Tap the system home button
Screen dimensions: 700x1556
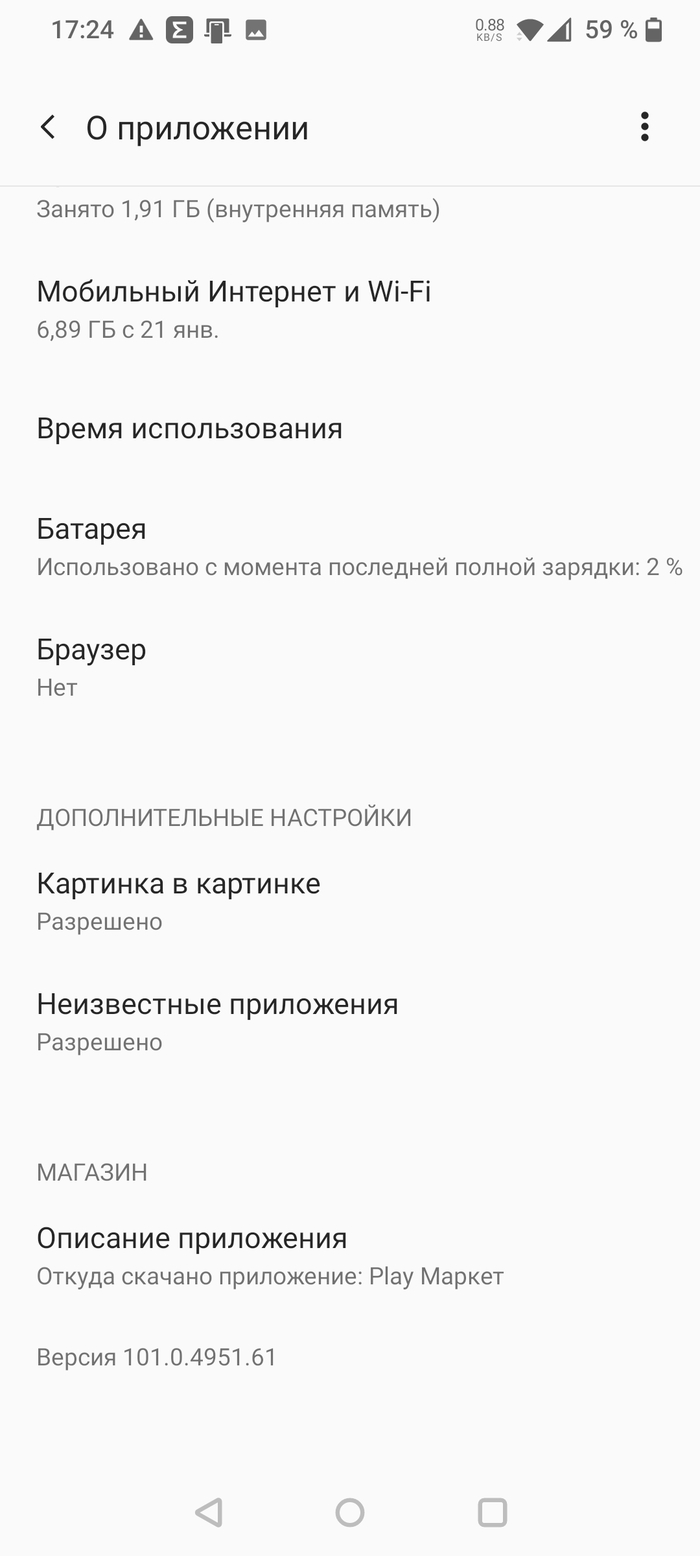[x=349, y=1512]
